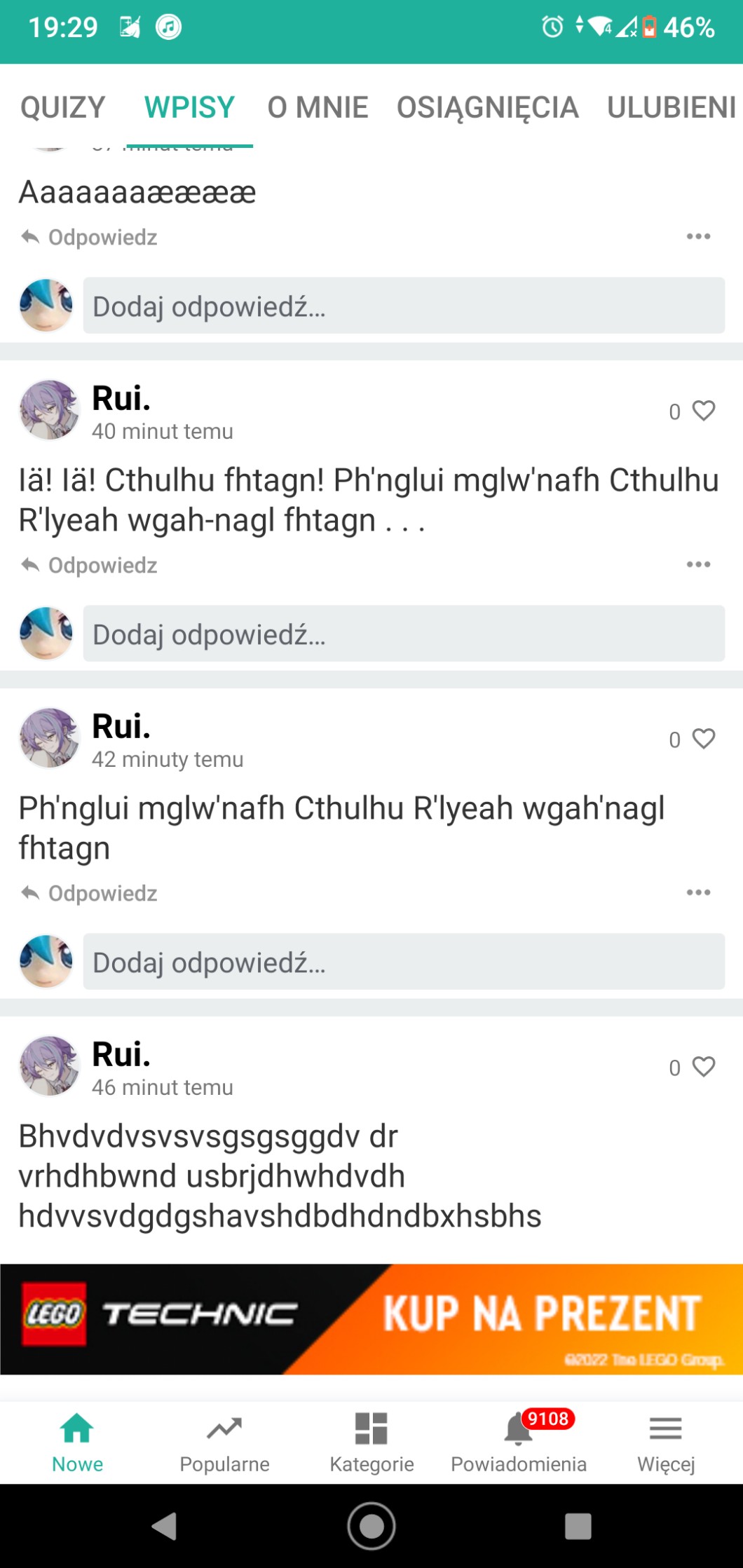The image size is (743, 1568).
Task: Open the O MNIE tab
Action: [318, 107]
